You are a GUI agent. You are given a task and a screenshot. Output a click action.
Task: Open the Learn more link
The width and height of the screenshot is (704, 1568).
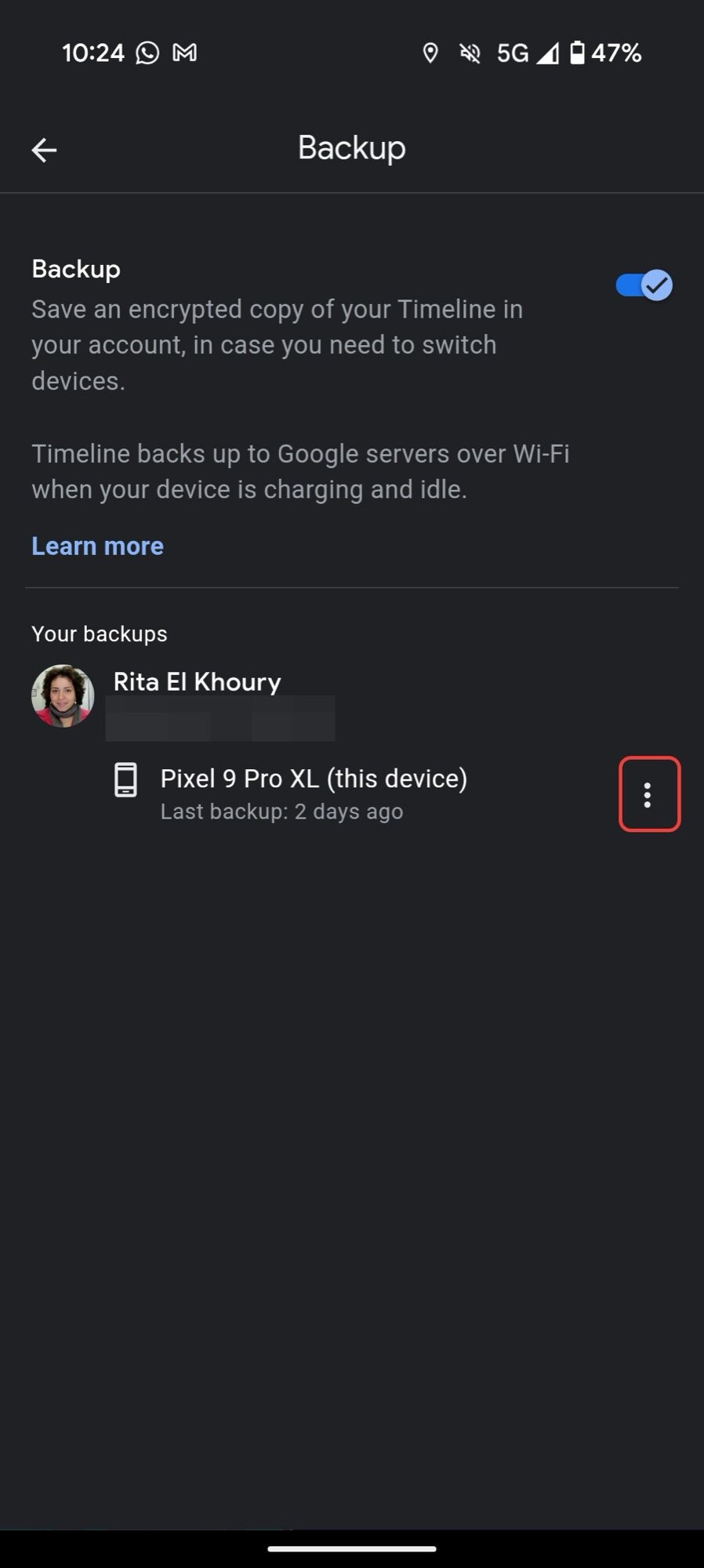[x=97, y=546]
